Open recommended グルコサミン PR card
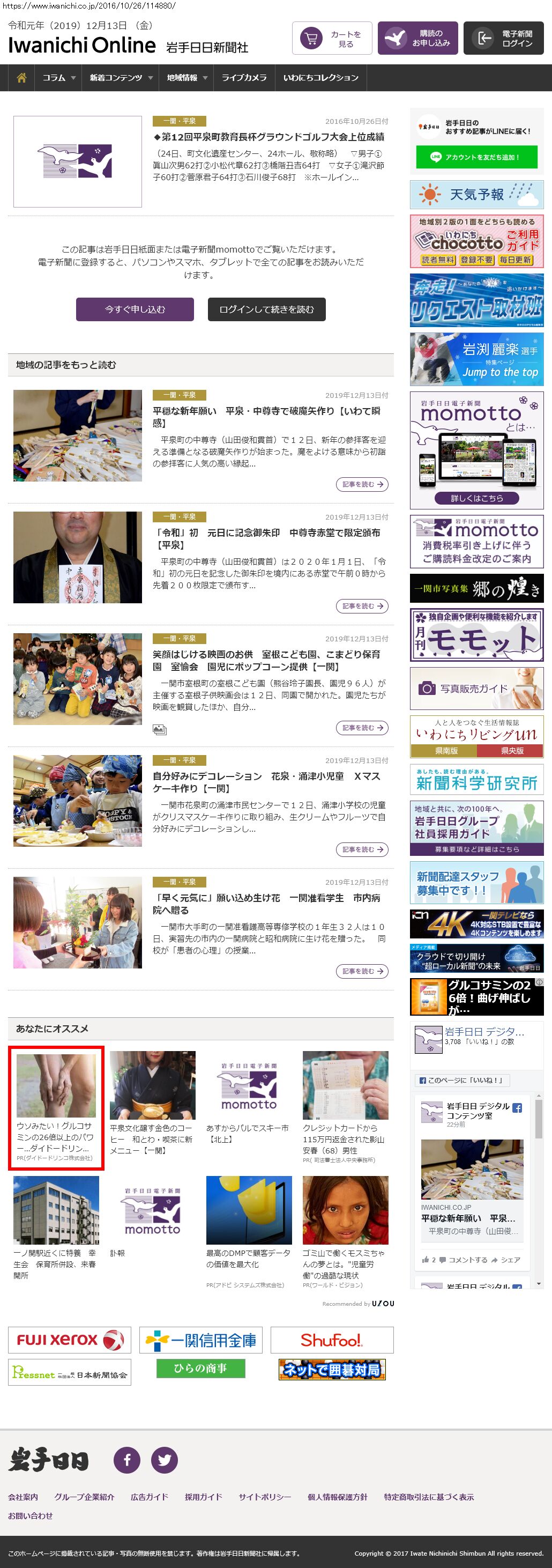This screenshot has height=1568, width=552. (56, 1108)
